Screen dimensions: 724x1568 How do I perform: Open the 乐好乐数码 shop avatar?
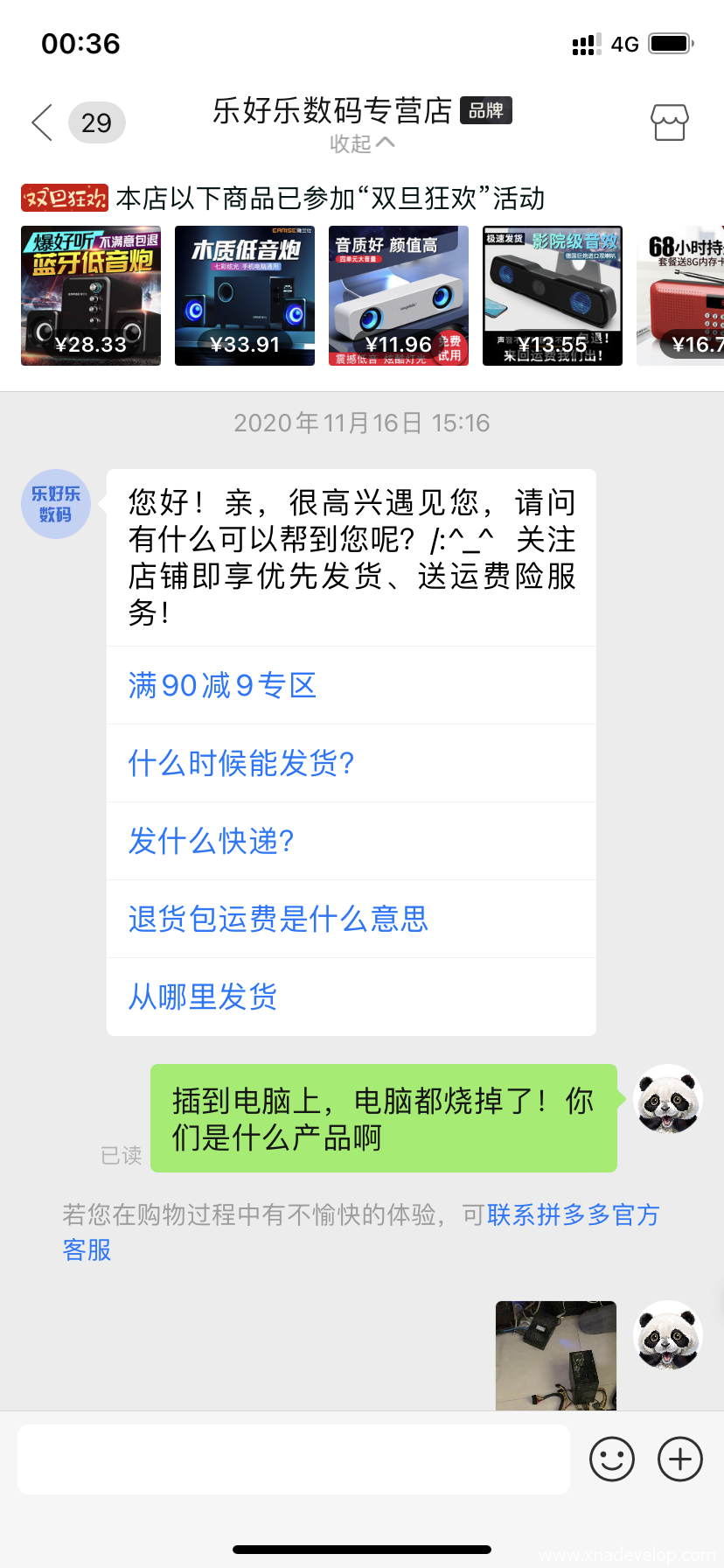(x=56, y=504)
